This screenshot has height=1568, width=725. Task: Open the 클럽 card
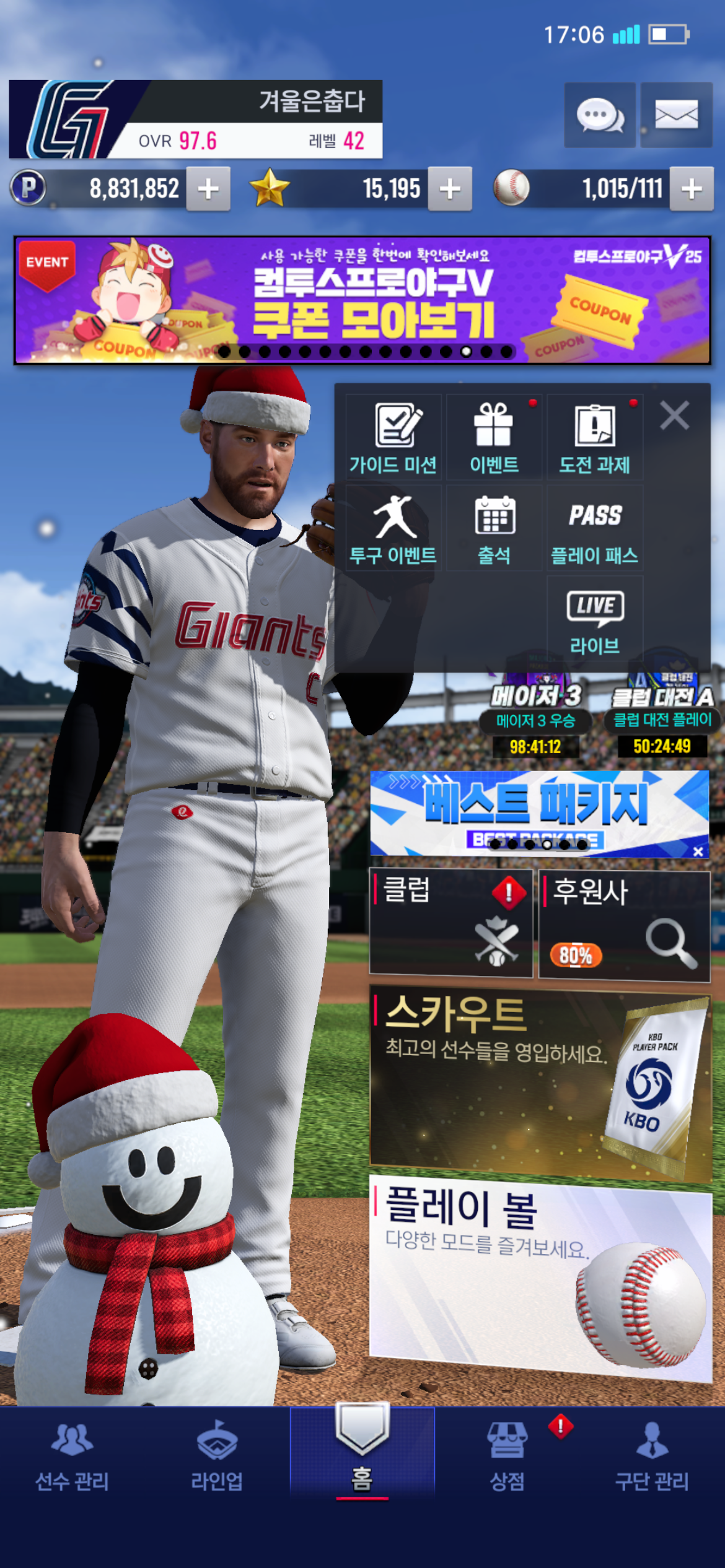[451, 923]
